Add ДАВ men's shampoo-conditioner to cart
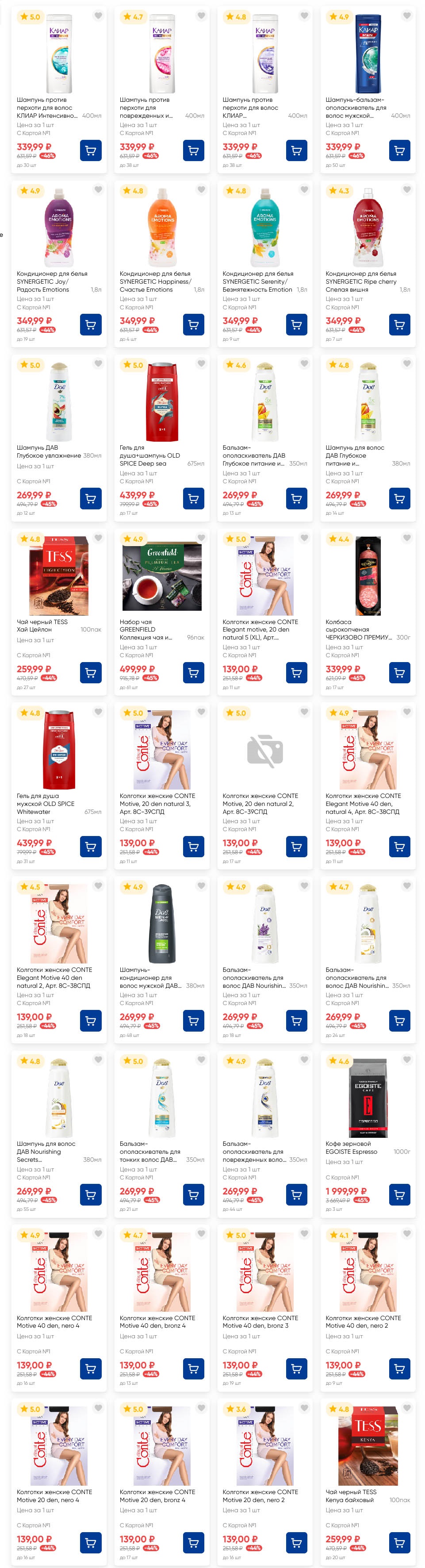This screenshot has height=1568, width=425. coord(193,1021)
